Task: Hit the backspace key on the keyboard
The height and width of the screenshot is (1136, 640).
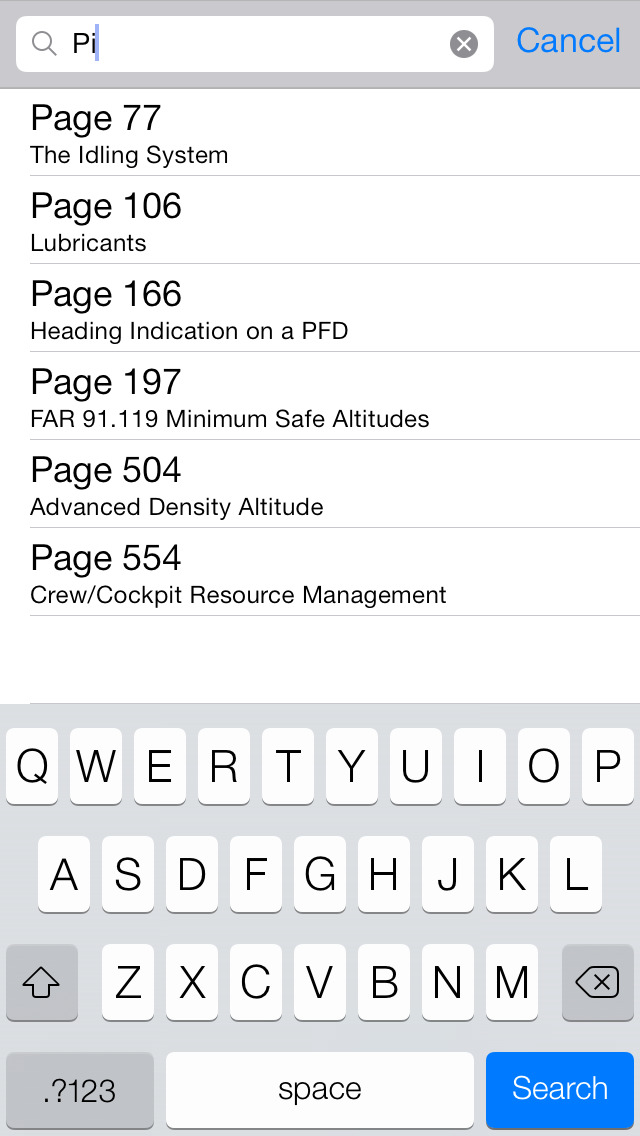Action: click(597, 982)
